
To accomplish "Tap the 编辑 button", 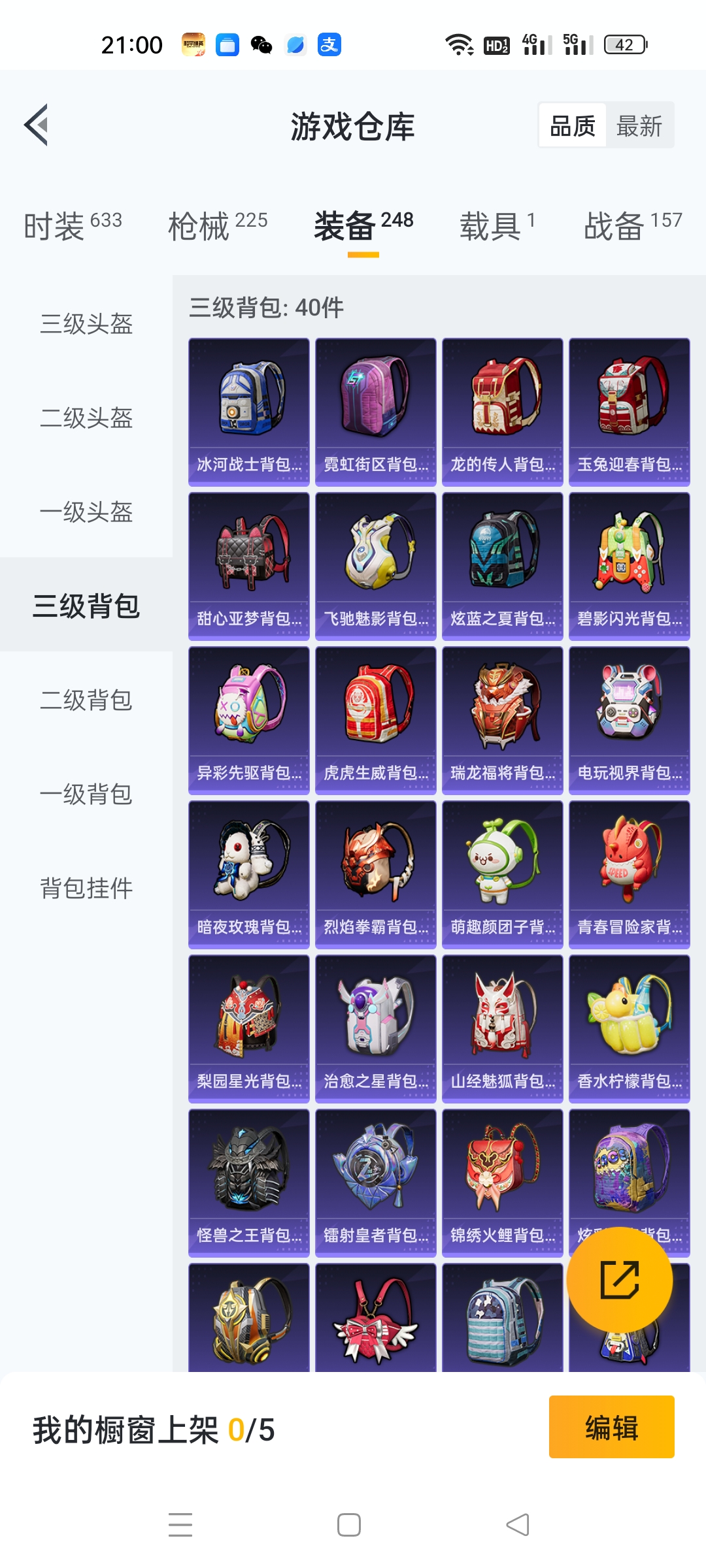I will click(612, 1427).
